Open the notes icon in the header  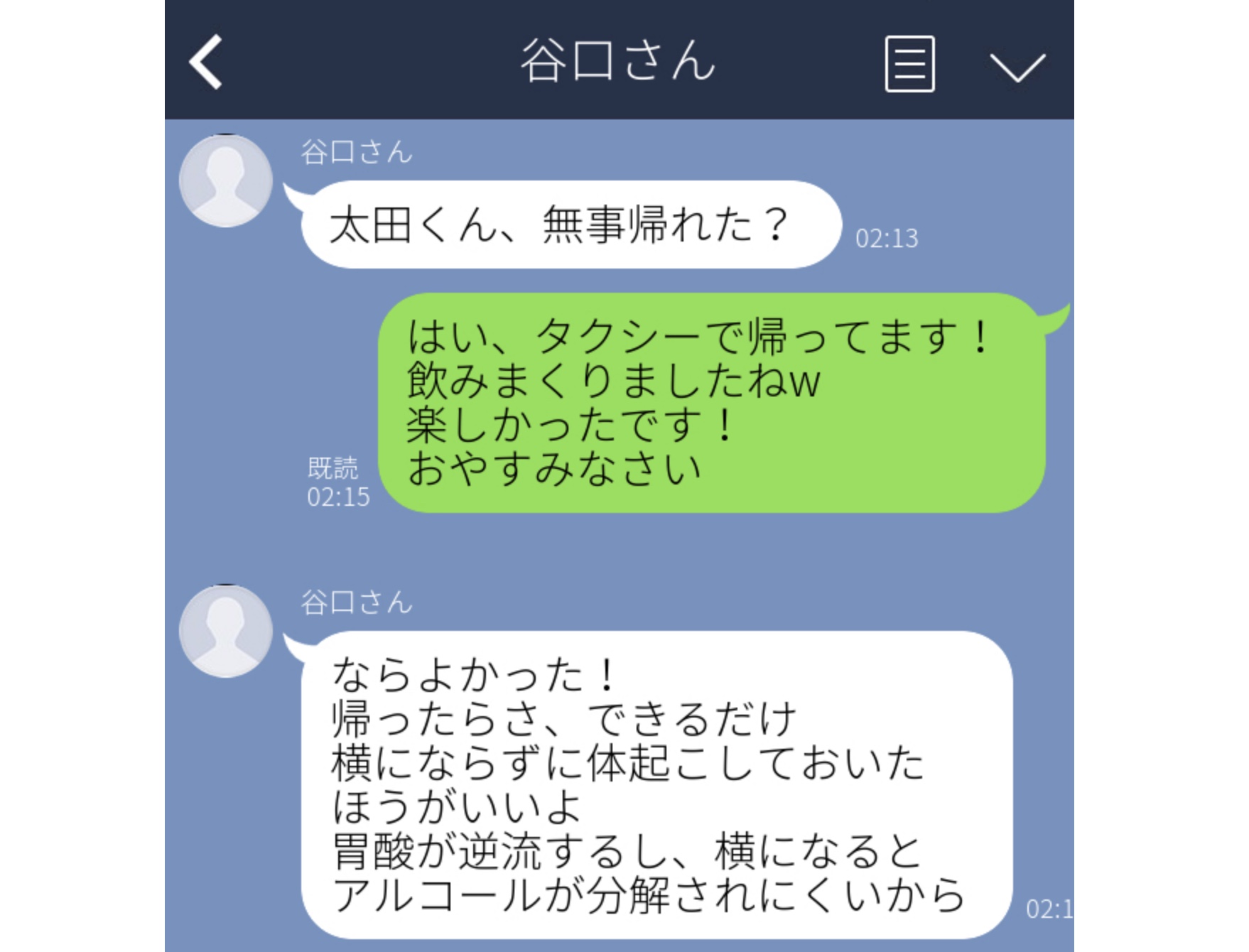click(909, 64)
